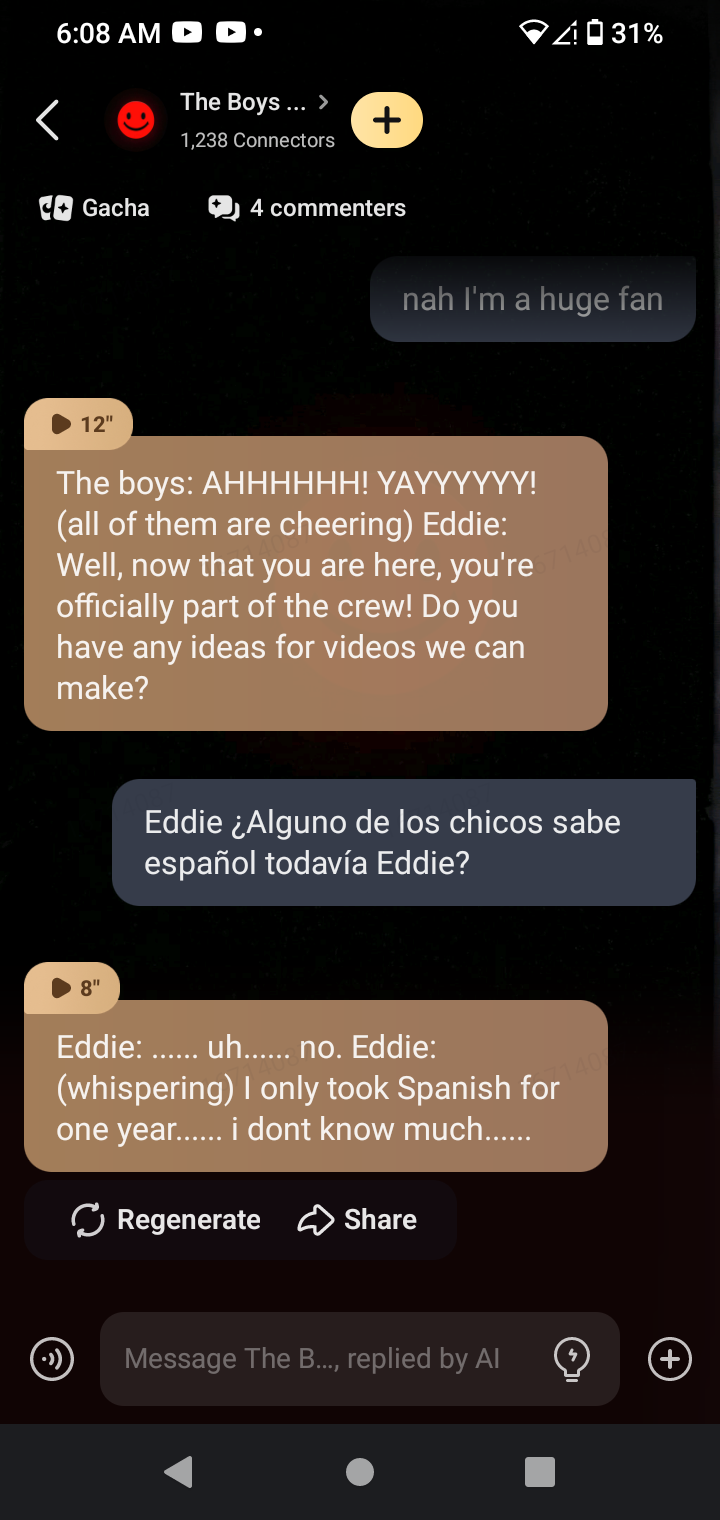Open the Gacha section

click(x=94, y=208)
